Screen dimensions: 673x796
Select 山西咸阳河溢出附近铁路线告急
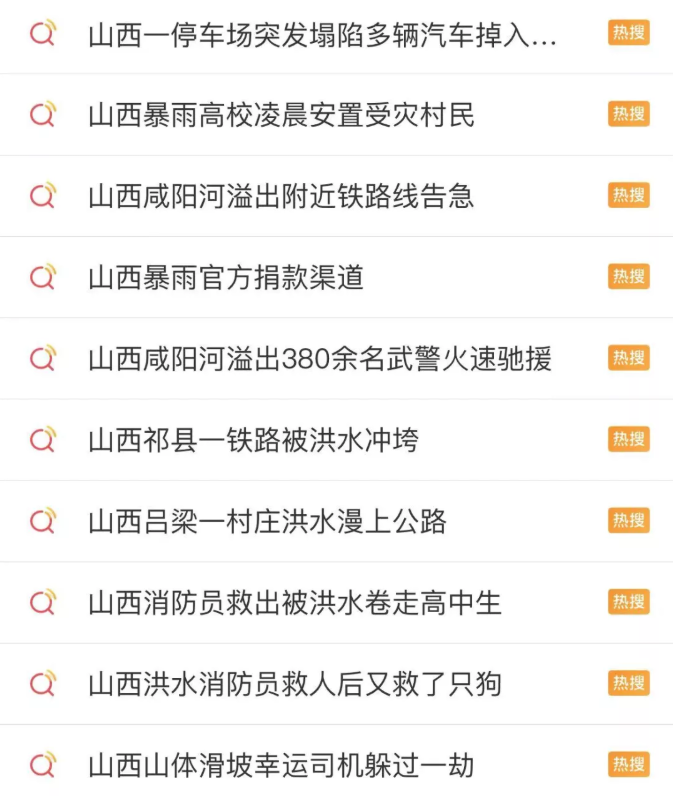click(281, 197)
